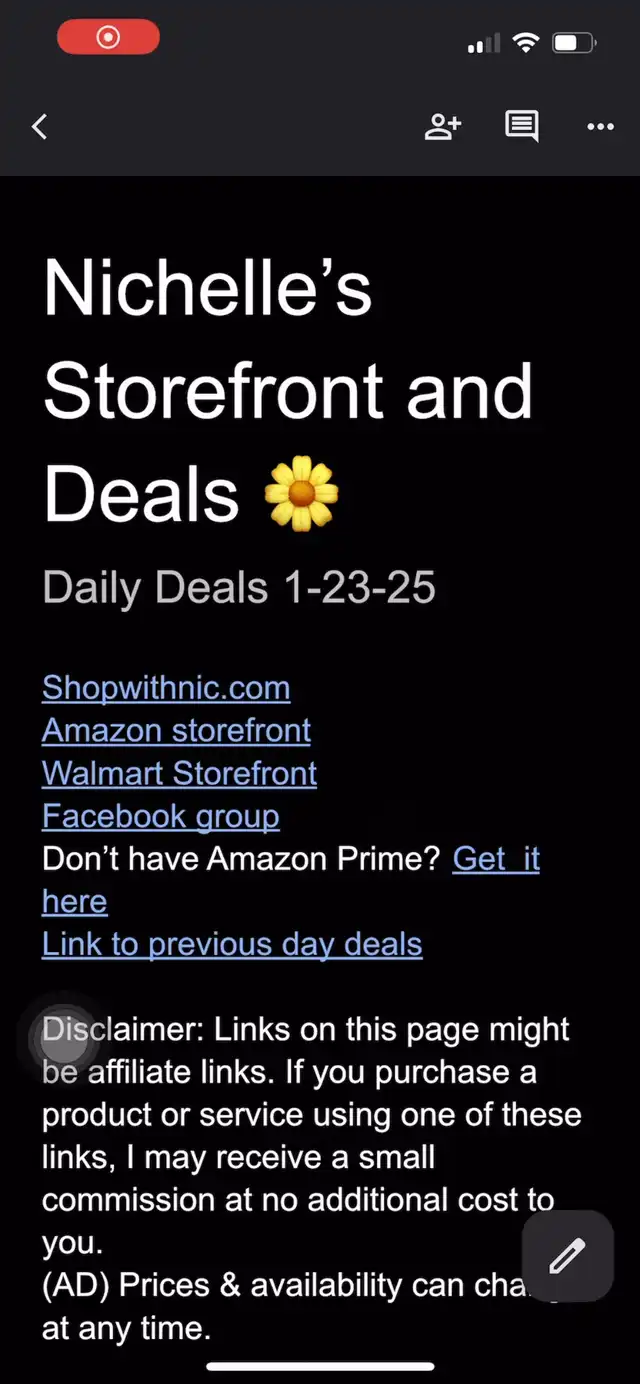Tap the red recording indicator in status bar
The width and height of the screenshot is (640, 1384).
[x=108, y=38]
